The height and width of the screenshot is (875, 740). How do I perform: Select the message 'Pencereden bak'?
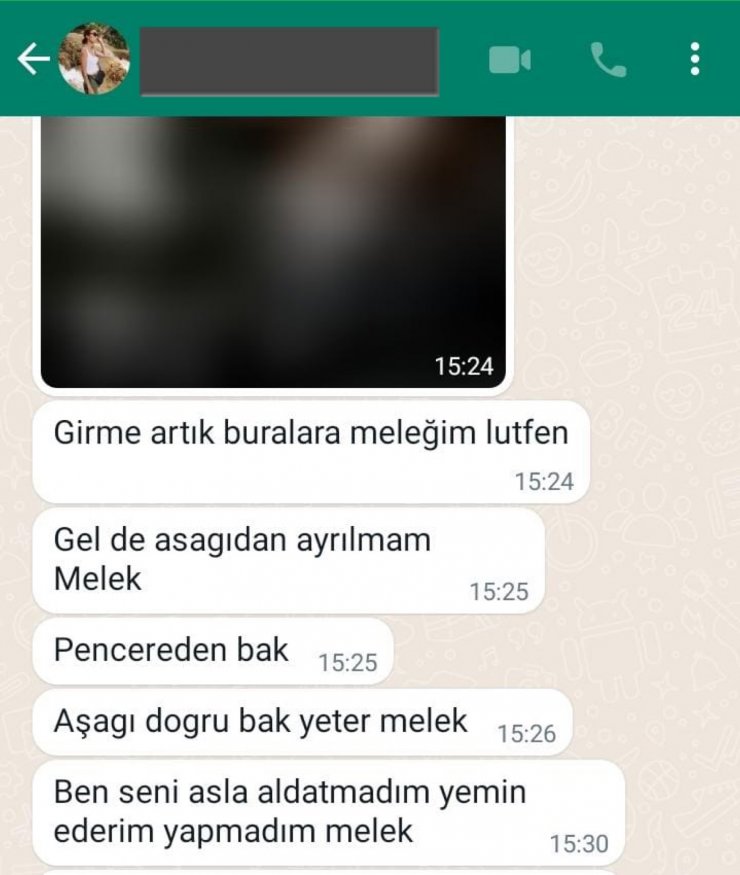point(168,649)
